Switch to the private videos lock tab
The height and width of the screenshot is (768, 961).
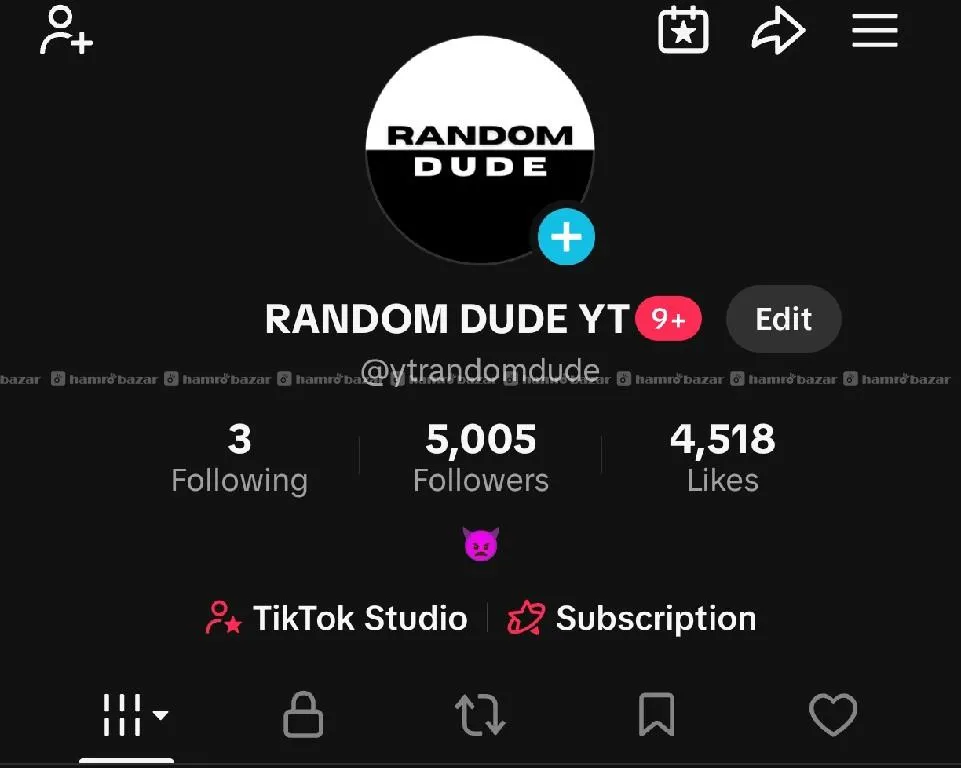pos(303,715)
